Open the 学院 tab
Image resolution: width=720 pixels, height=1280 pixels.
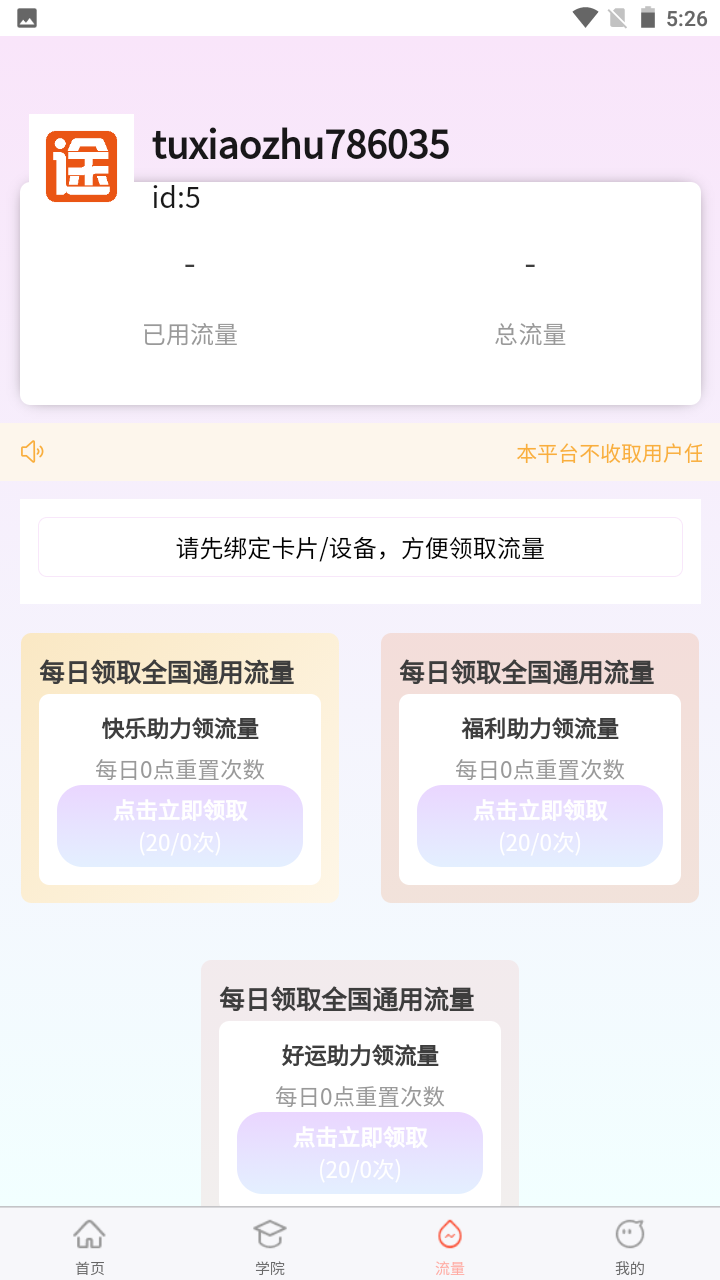[x=270, y=1246]
